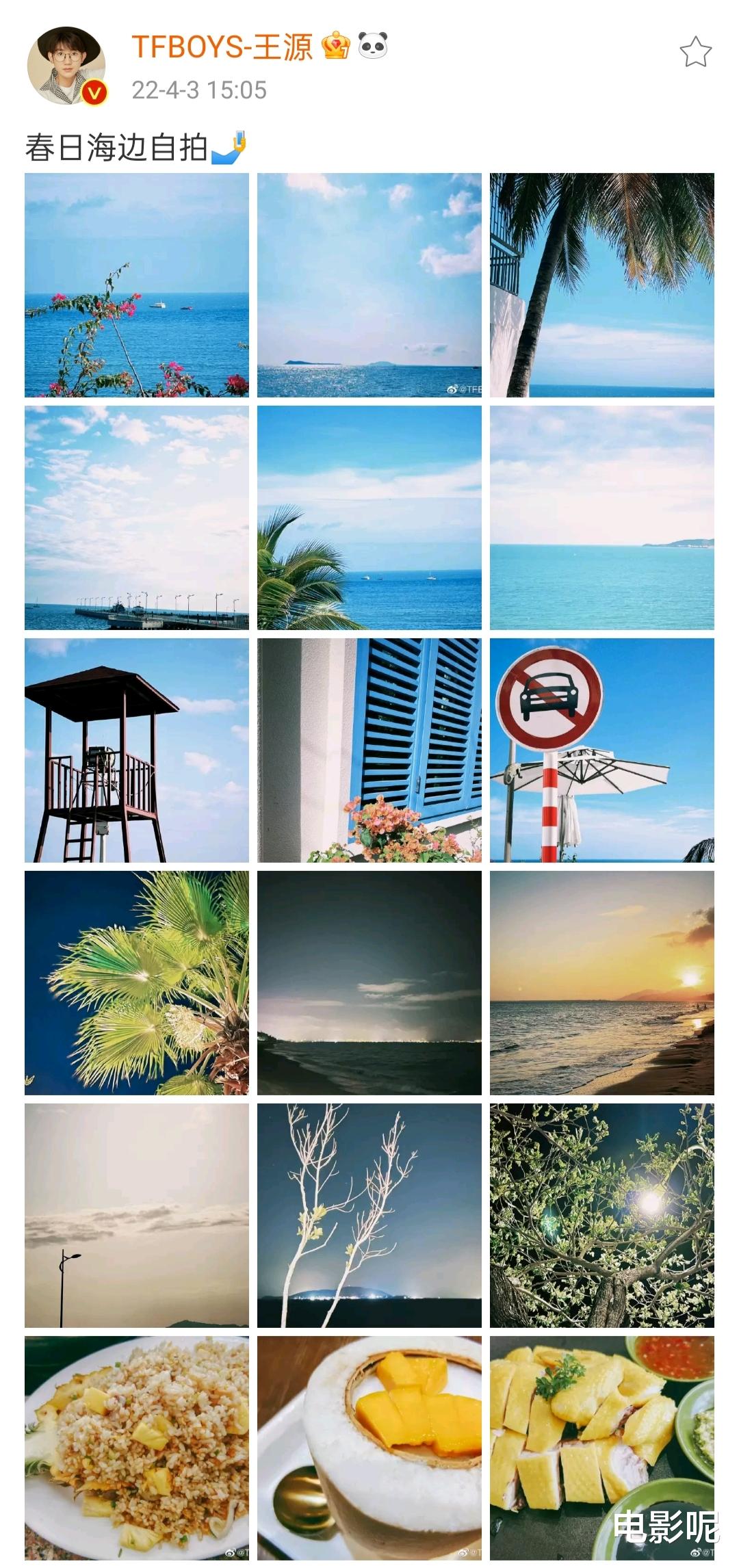Open the green fan palm photo

point(137,983)
